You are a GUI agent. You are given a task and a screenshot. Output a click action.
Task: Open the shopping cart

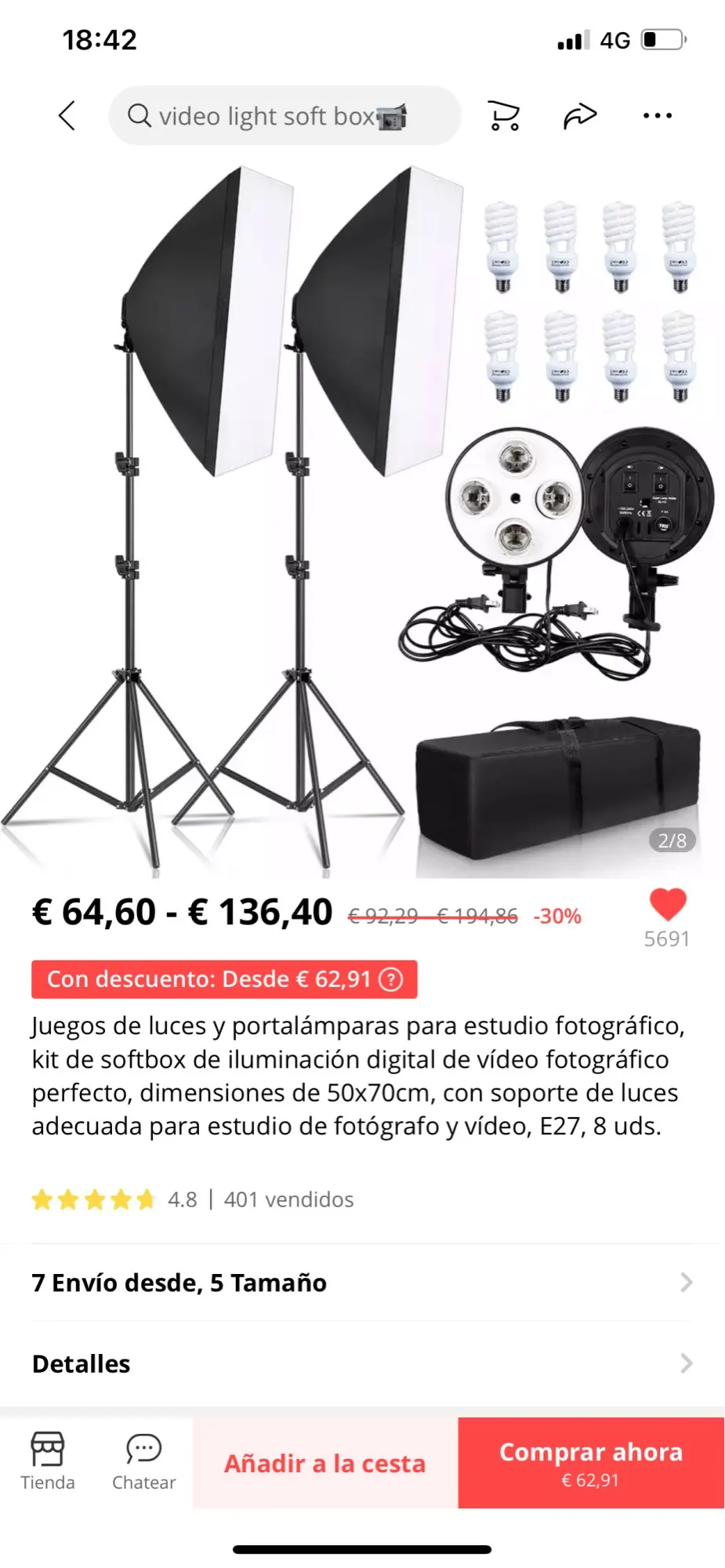tap(504, 116)
